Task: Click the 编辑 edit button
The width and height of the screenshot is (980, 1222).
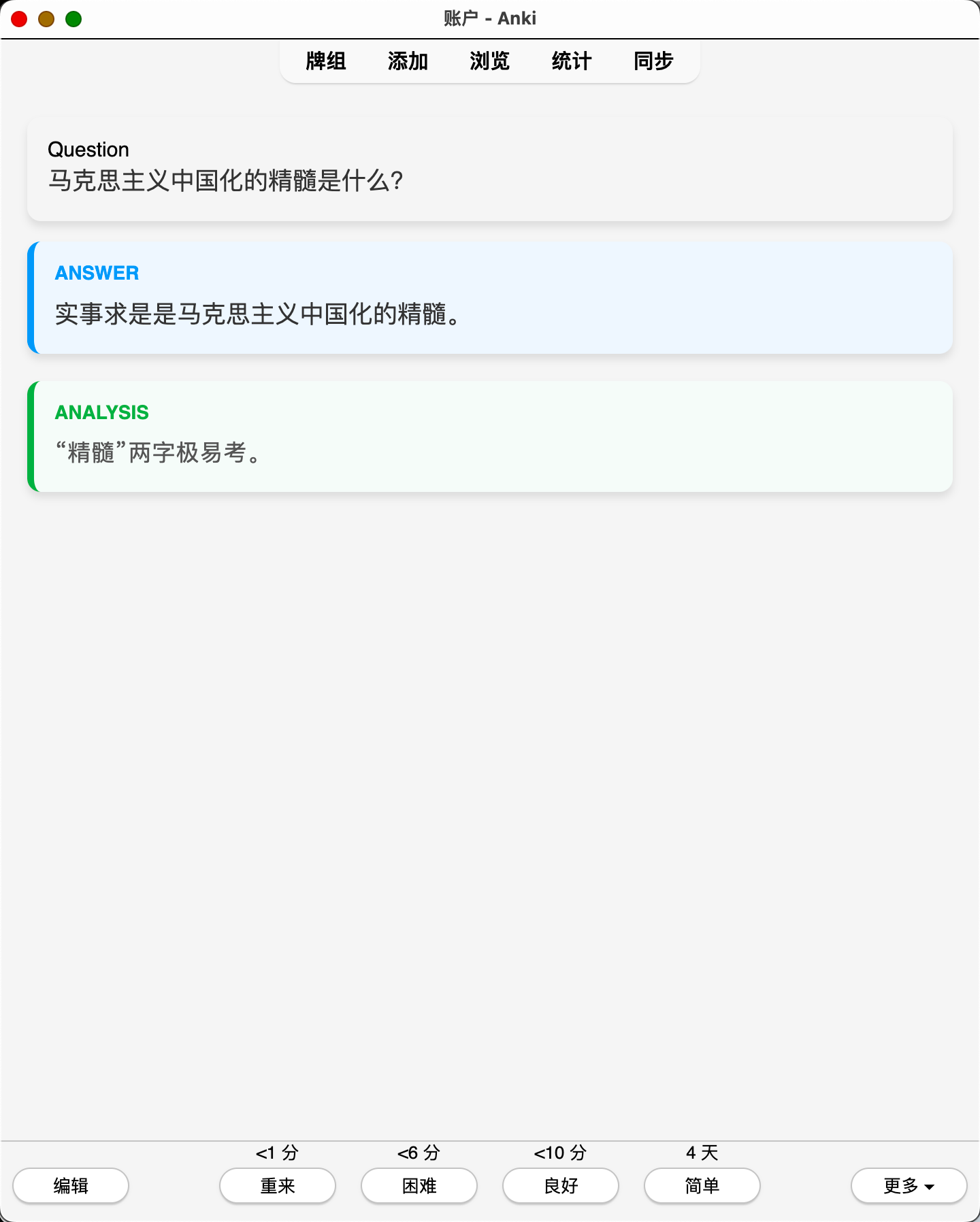Action: pyautogui.click(x=71, y=1186)
